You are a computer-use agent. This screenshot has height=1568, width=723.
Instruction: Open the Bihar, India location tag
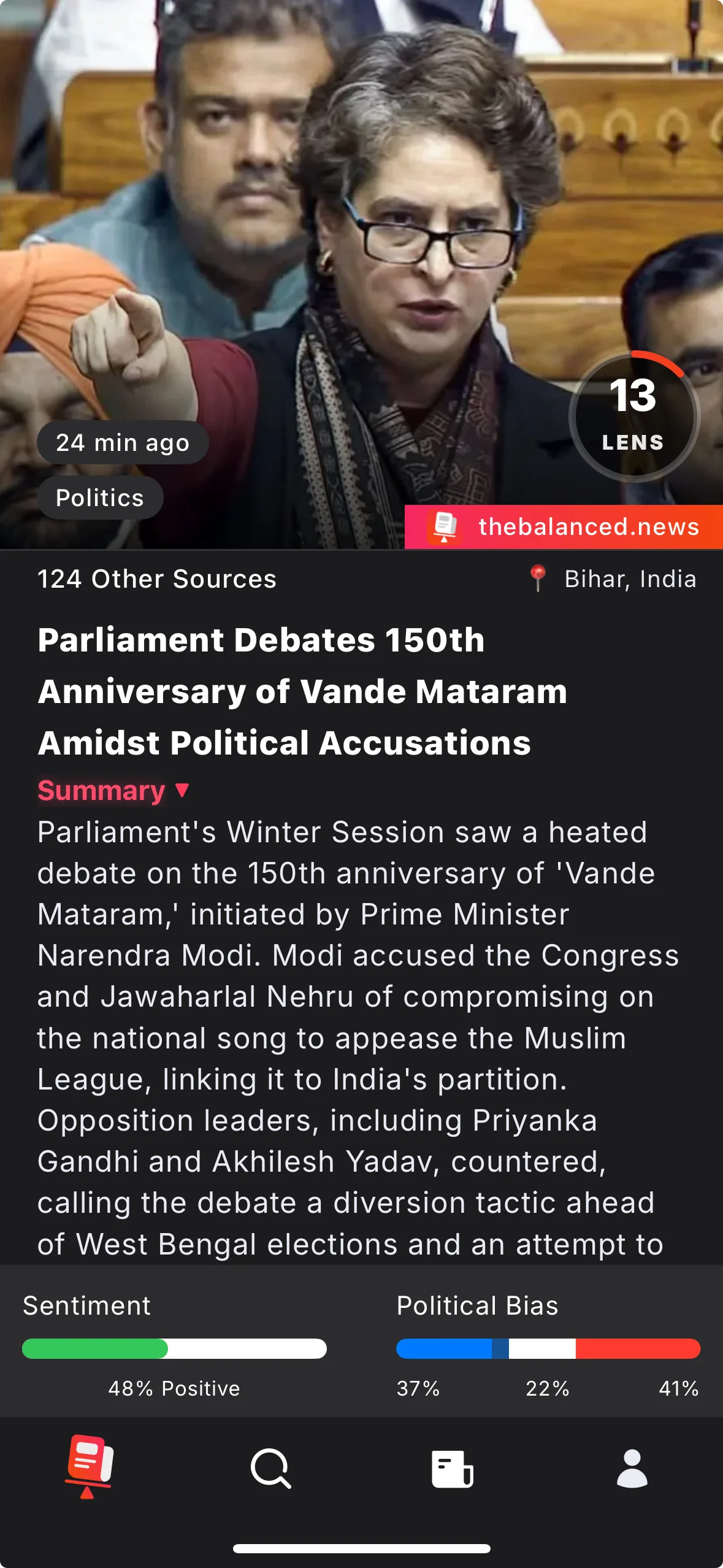613,578
